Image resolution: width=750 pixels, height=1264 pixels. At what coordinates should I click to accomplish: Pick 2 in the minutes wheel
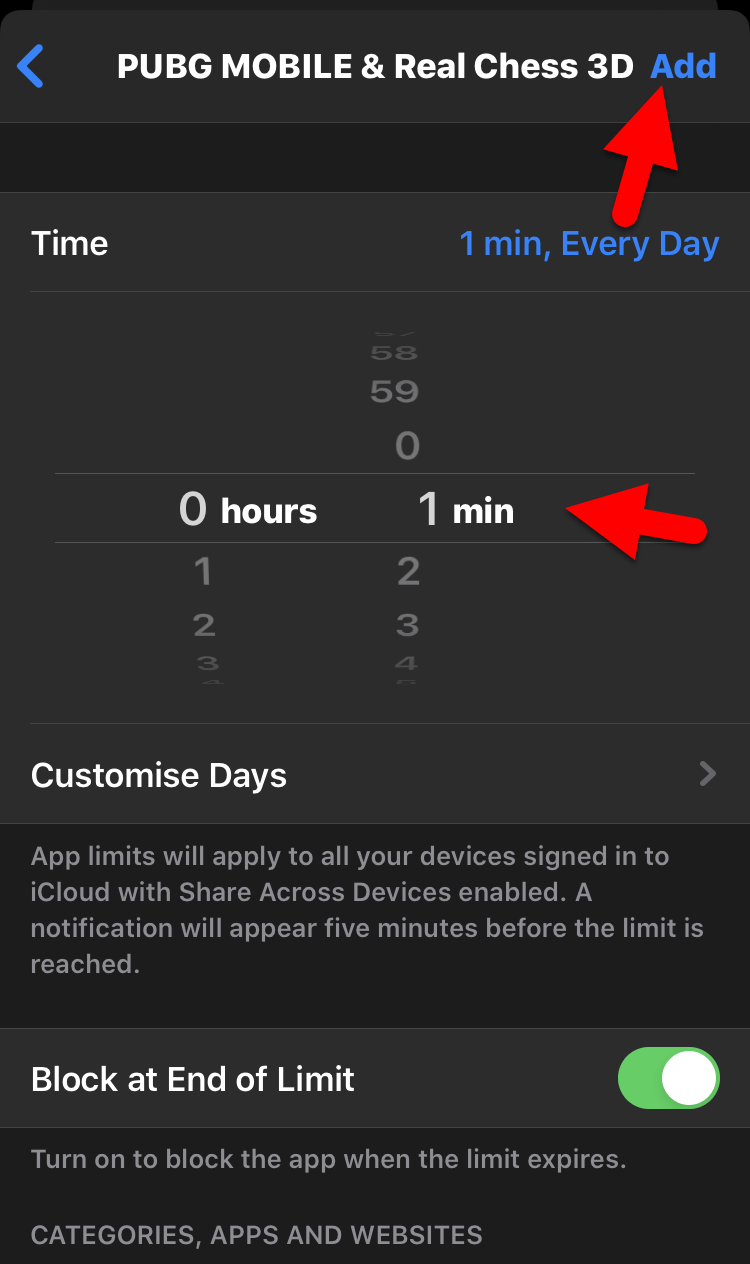point(407,572)
